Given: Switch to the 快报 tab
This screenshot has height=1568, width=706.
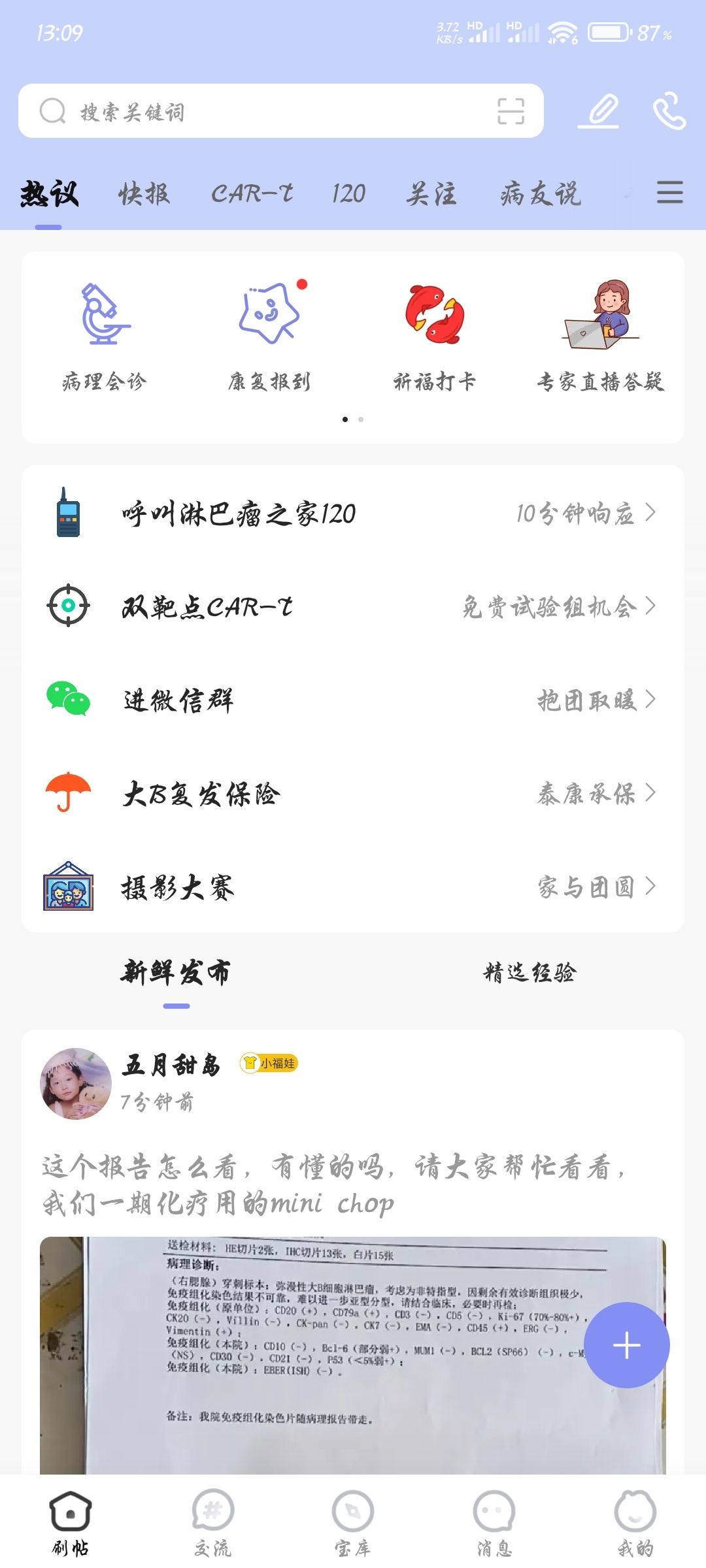Looking at the screenshot, I should tap(144, 194).
